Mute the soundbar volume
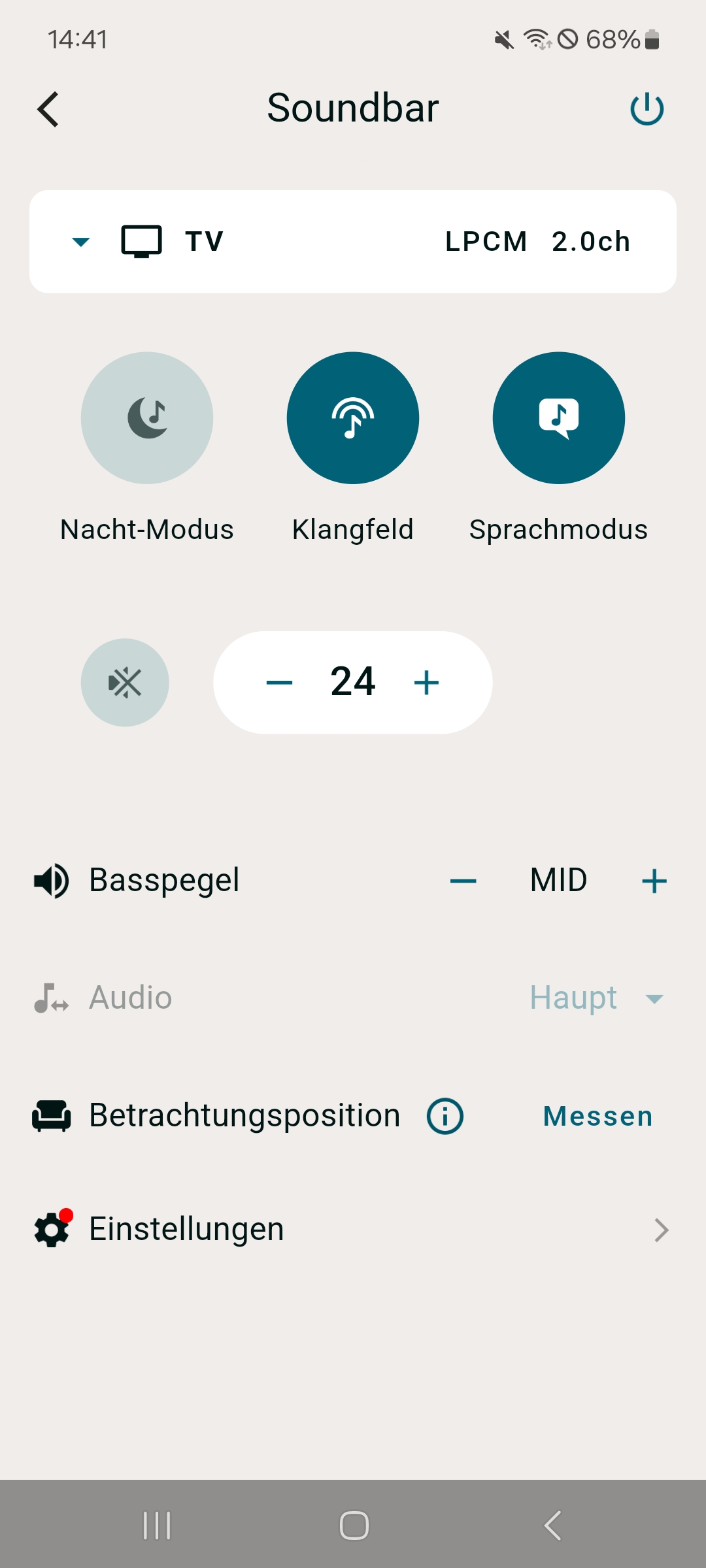 pyautogui.click(x=125, y=683)
